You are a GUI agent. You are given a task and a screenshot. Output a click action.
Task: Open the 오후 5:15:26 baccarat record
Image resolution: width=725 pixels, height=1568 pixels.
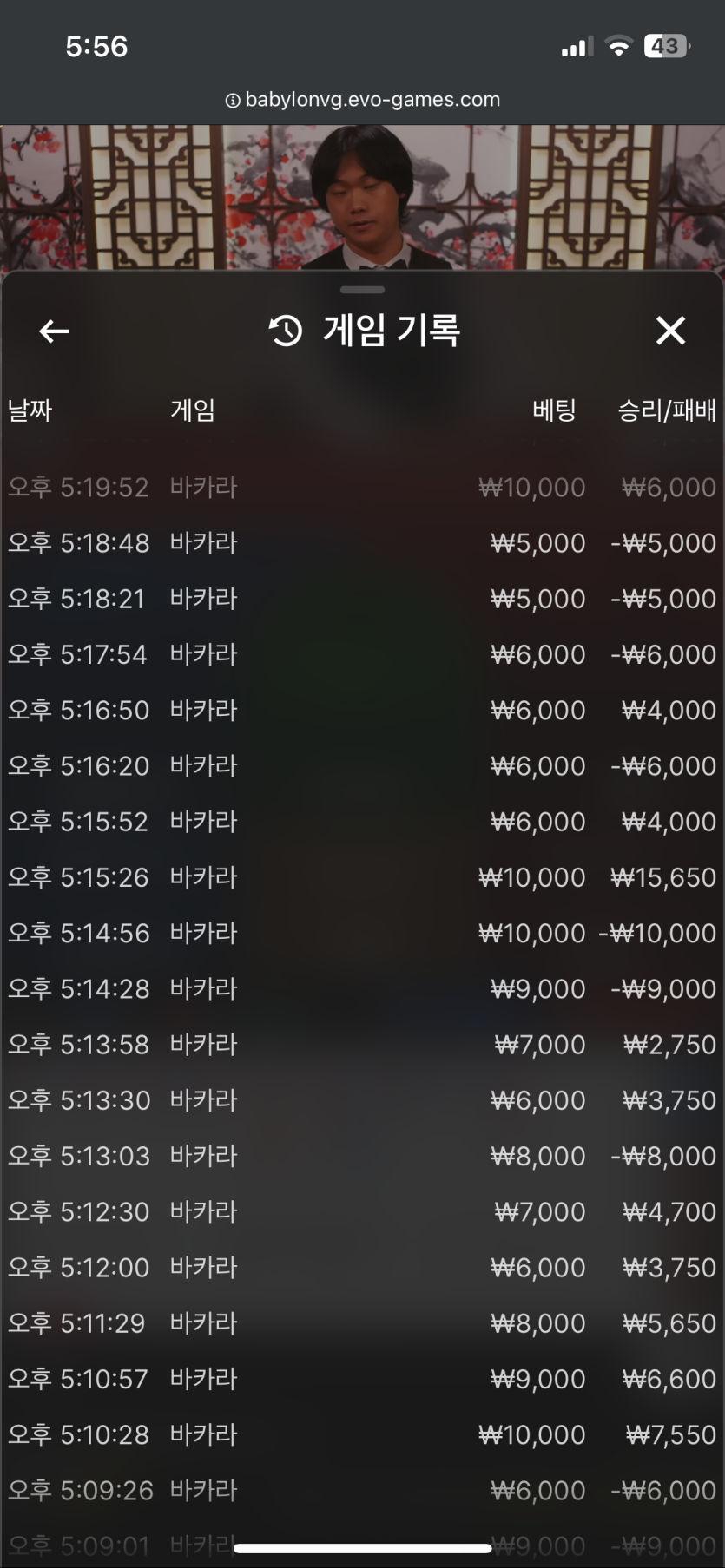click(362, 877)
